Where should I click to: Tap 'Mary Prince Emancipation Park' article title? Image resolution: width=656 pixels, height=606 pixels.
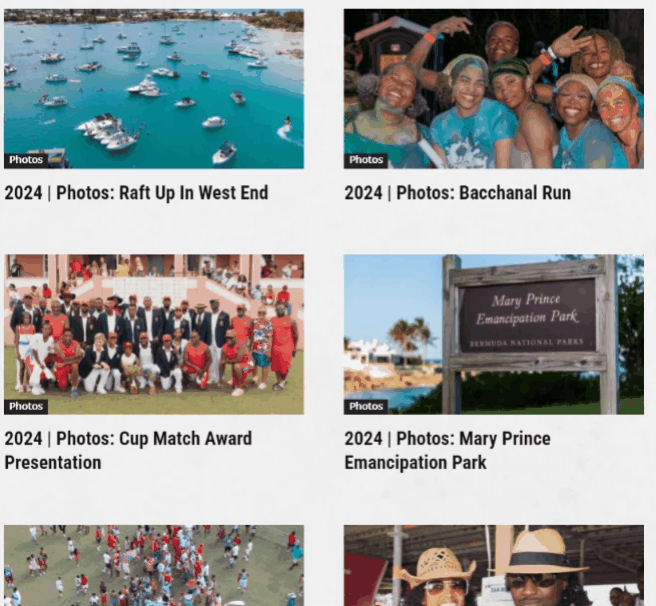pyautogui.click(x=447, y=450)
